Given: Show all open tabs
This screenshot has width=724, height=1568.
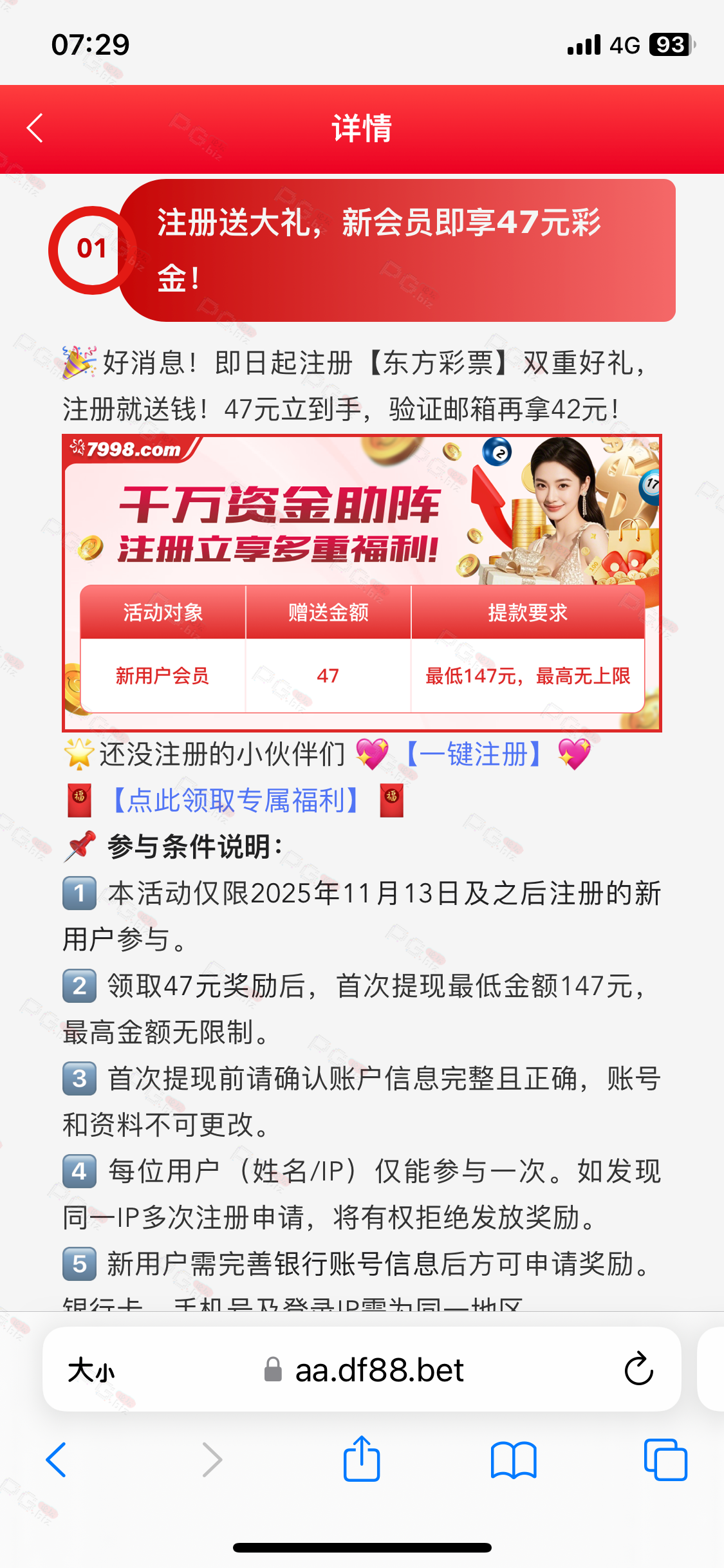Looking at the screenshot, I should click(x=665, y=1460).
